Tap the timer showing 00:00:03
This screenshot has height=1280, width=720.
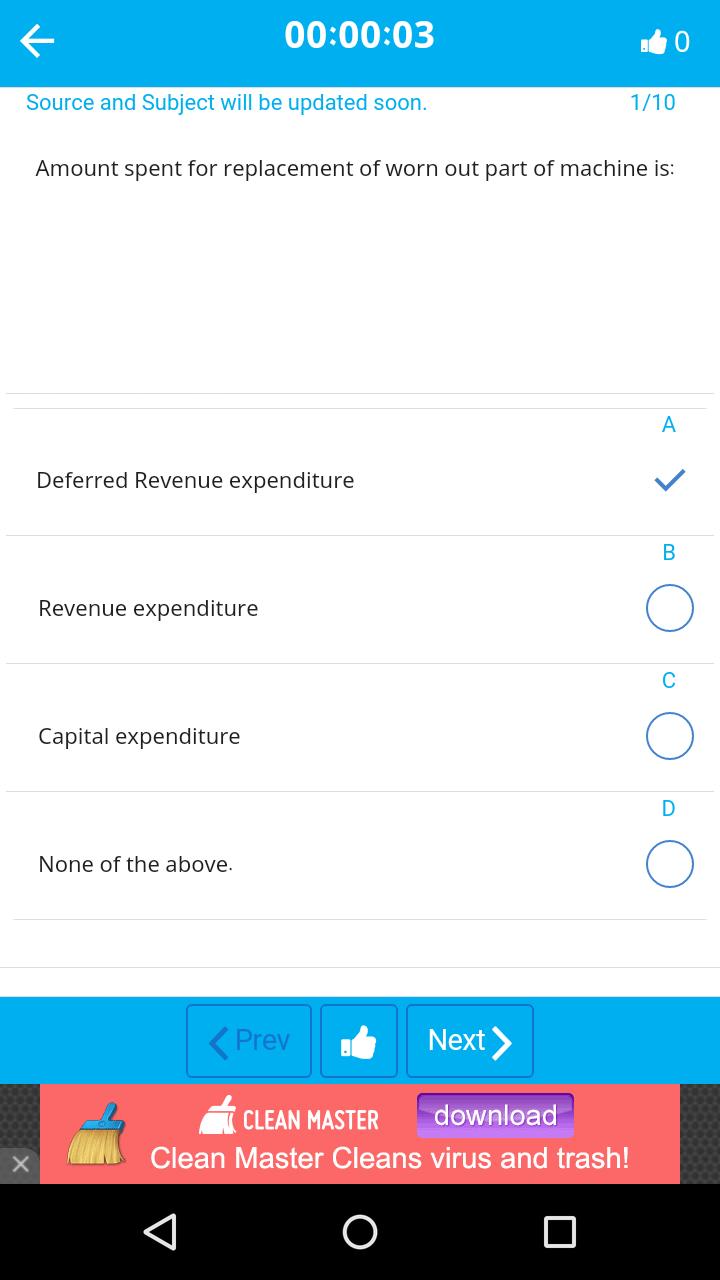360,35
